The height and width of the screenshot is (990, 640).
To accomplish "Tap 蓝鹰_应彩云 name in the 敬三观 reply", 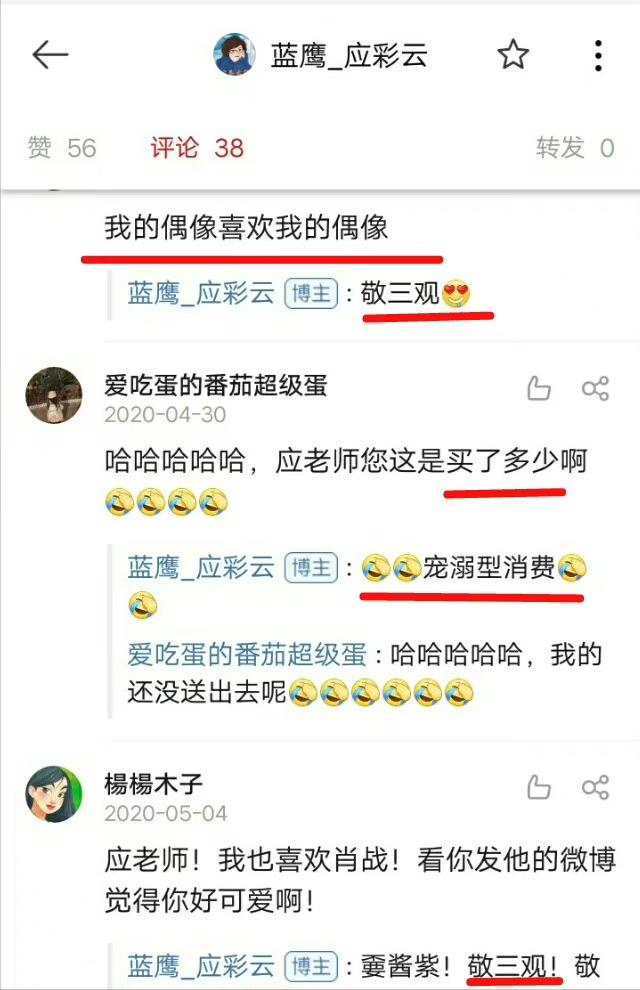I will pos(200,293).
